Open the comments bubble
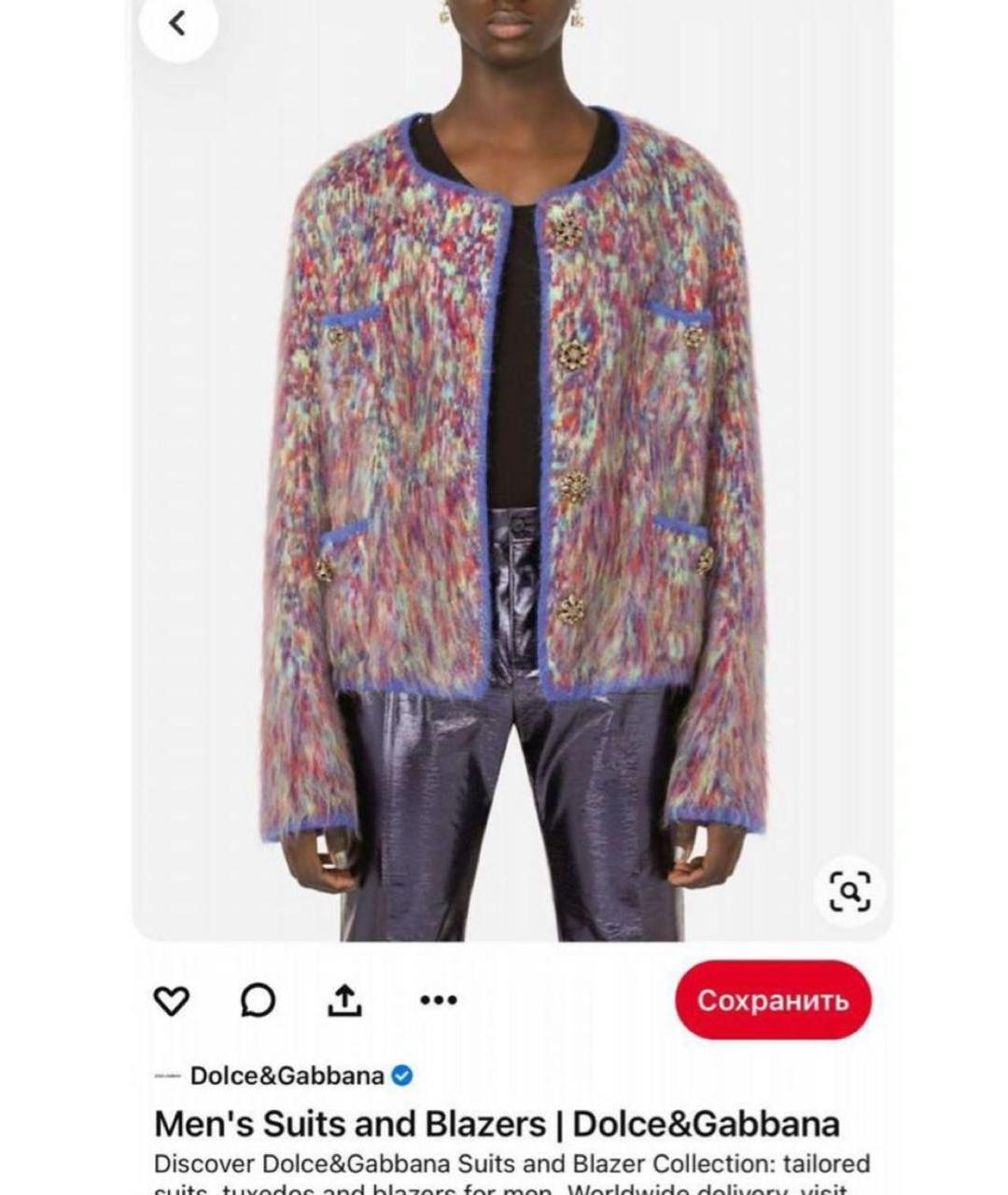Viewport: 1008px width, 1195px height. pos(258,1001)
